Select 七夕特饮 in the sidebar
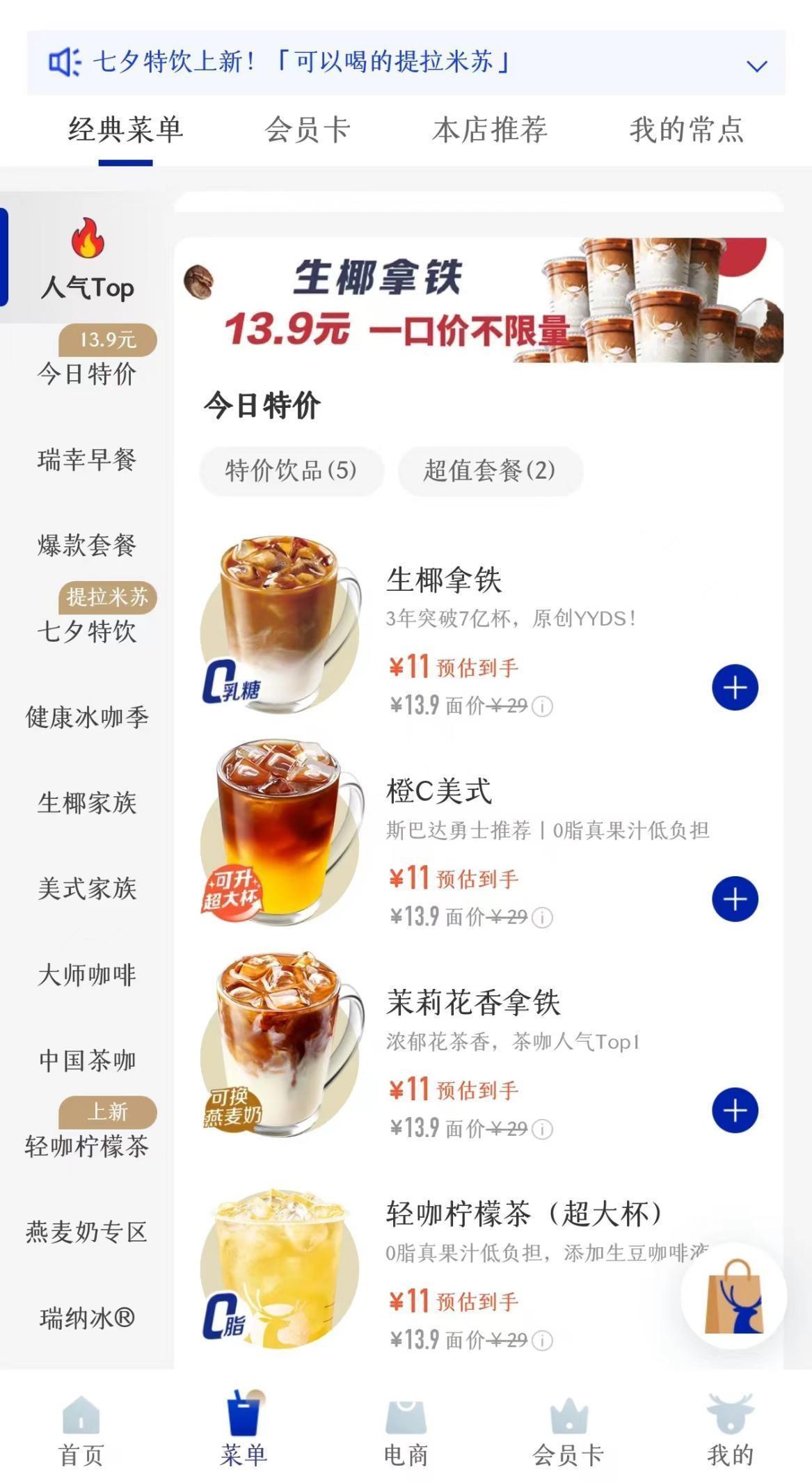 (x=87, y=631)
